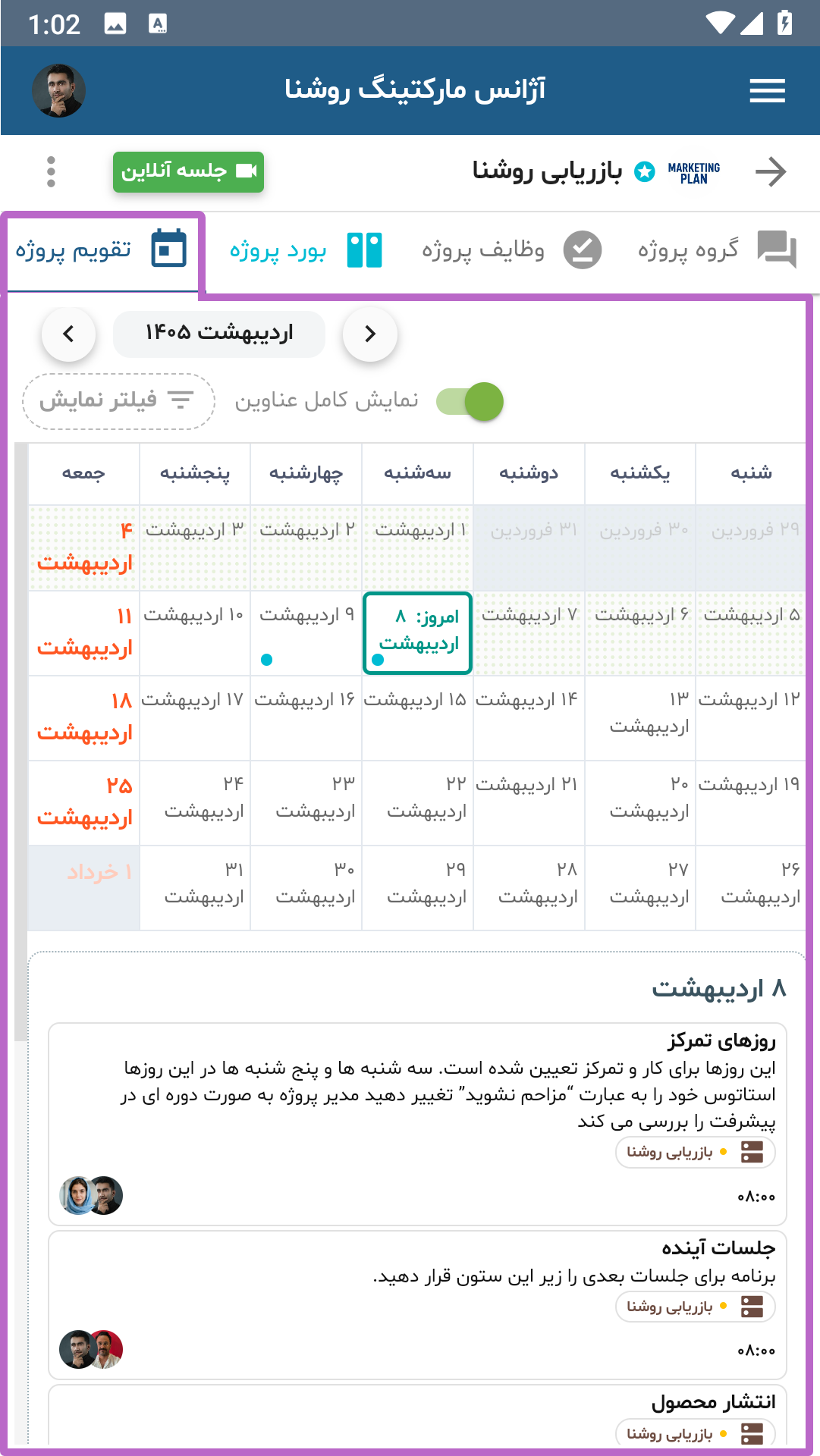Open فیلتر نمایش filter
The height and width of the screenshot is (1456, 820).
(118, 401)
